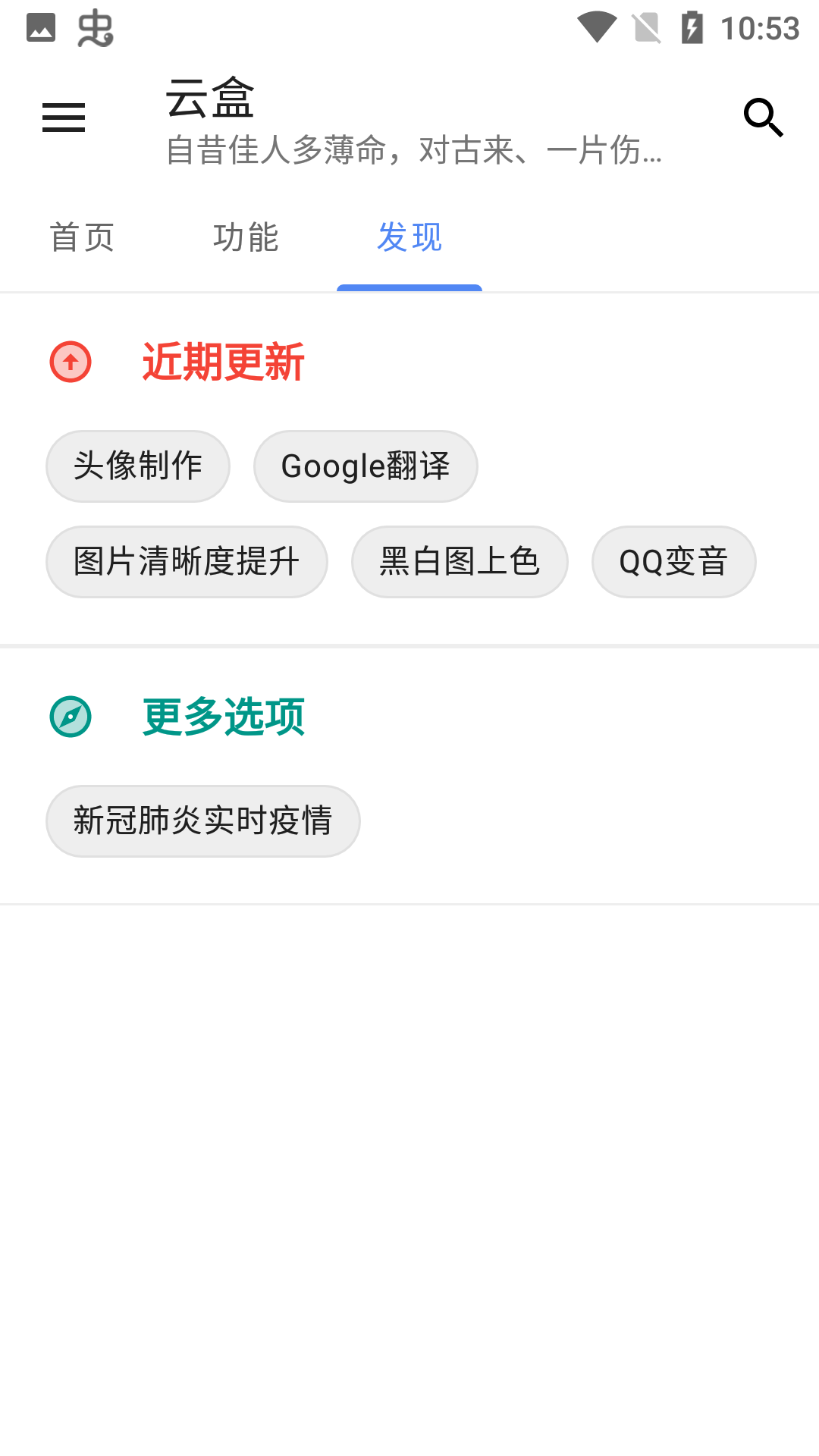Open 黑白图上色 feature
The width and height of the screenshot is (819, 1456).
(460, 562)
